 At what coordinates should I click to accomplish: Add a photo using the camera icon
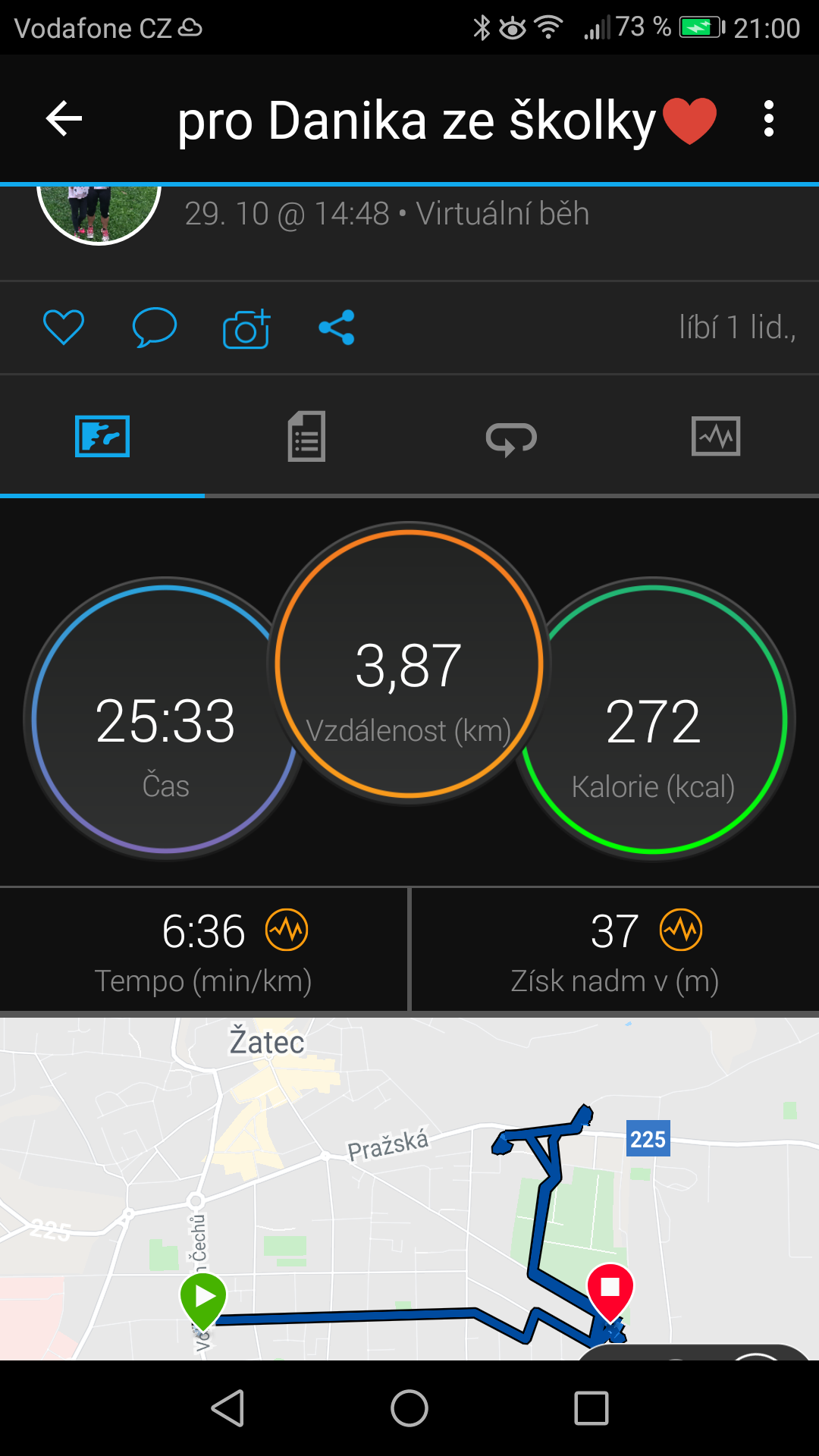click(x=246, y=328)
